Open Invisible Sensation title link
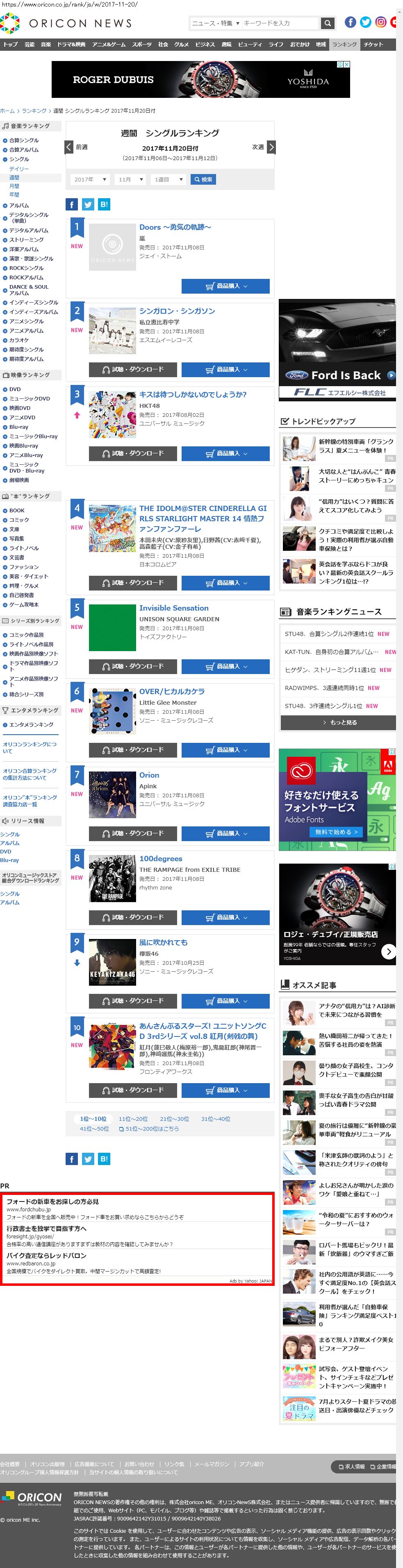This screenshot has width=403, height=1568. (174, 608)
